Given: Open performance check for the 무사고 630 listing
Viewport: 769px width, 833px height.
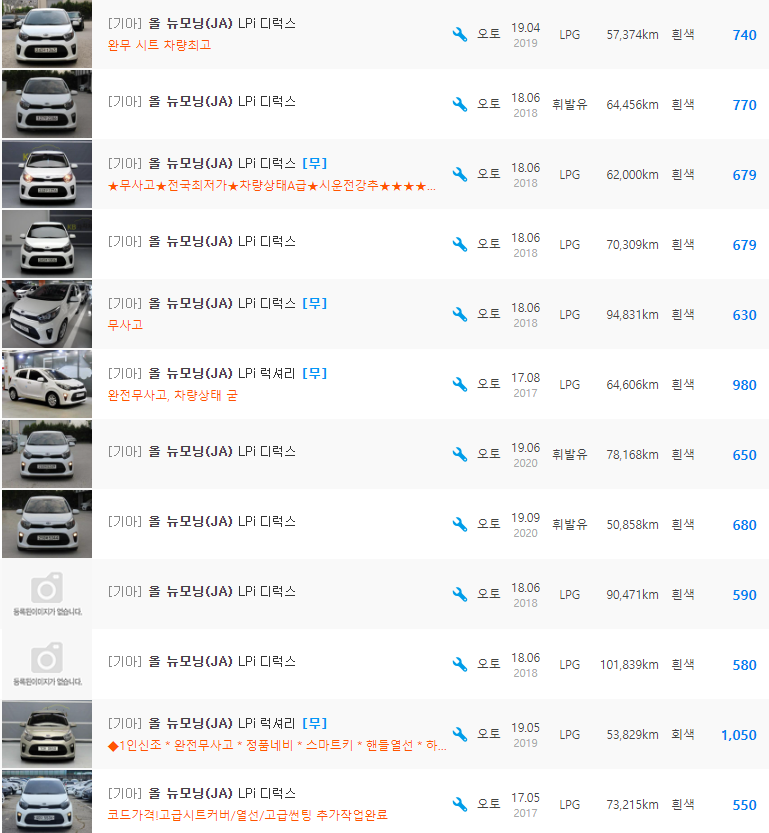Looking at the screenshot, I should (459, 313).
